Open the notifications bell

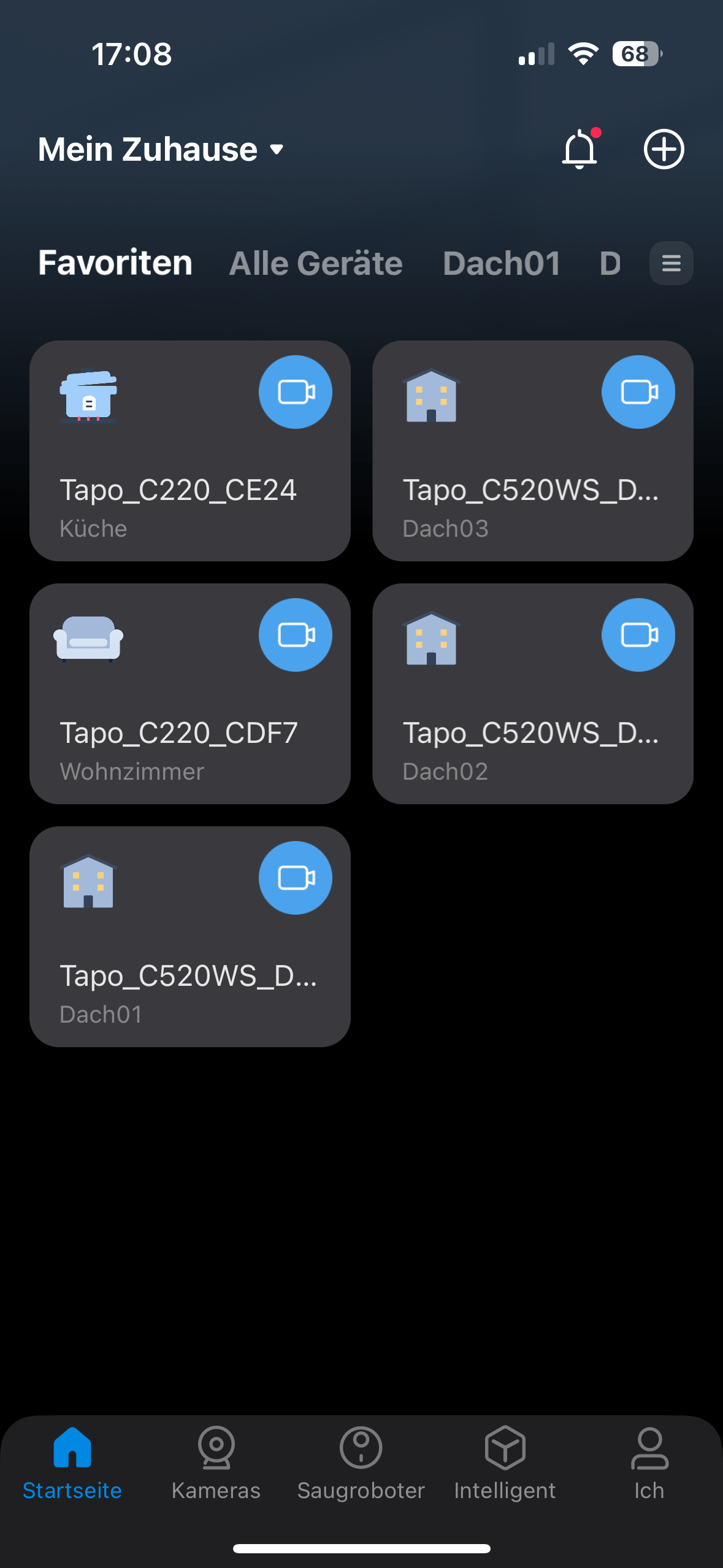pyautogui.click(x=580, y=149)
